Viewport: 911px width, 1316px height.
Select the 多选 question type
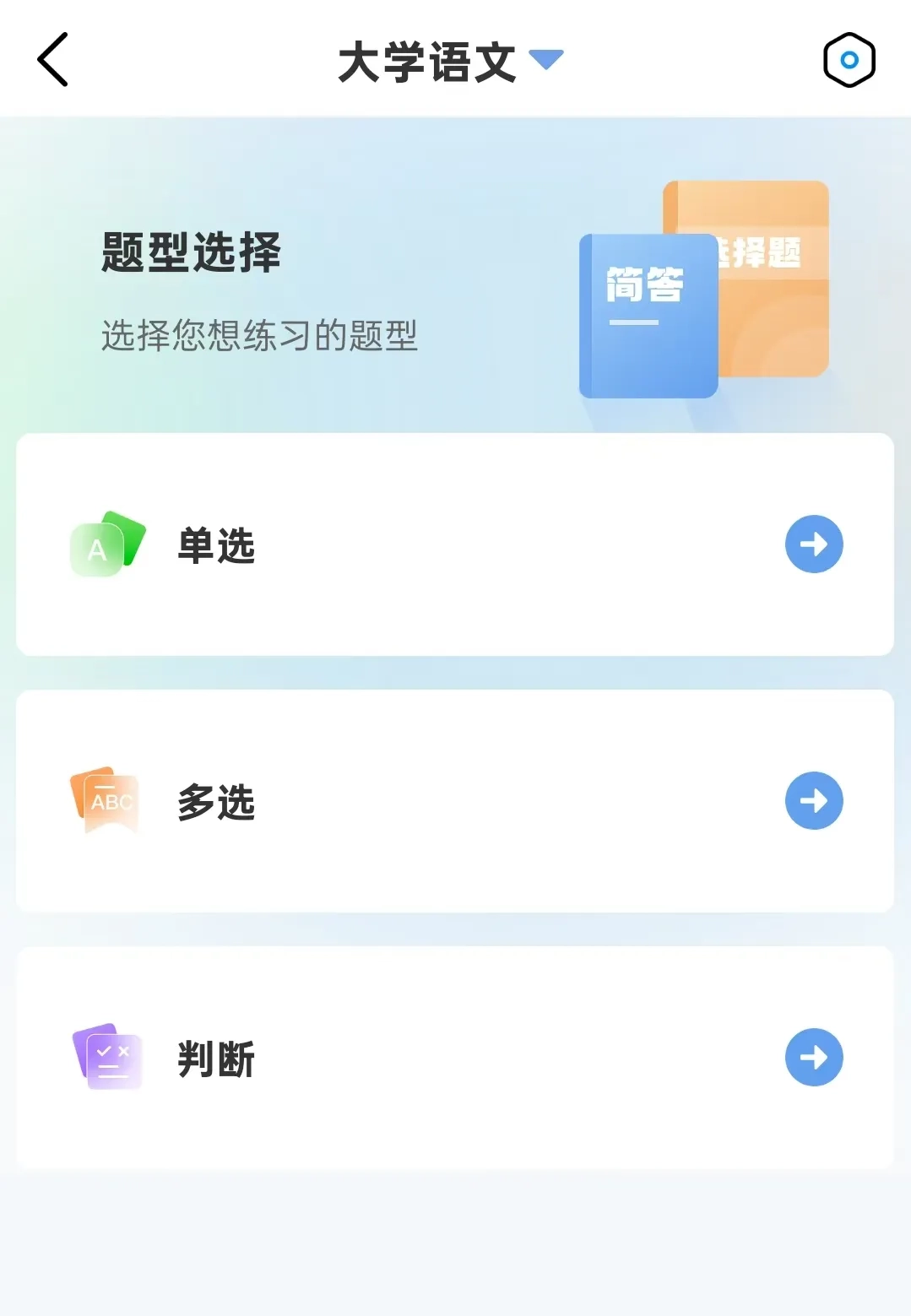[454, 801]
